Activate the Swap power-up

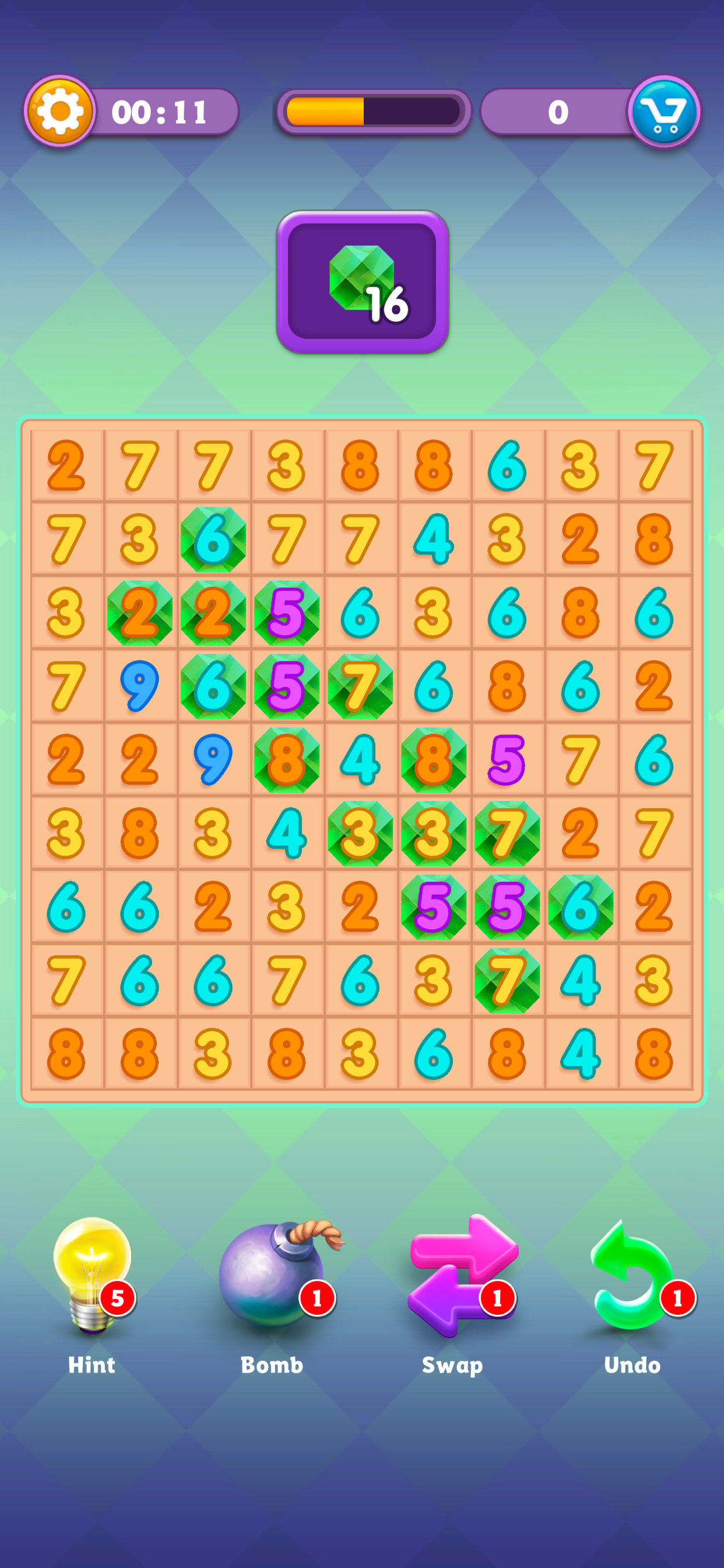click(462, 1275)
